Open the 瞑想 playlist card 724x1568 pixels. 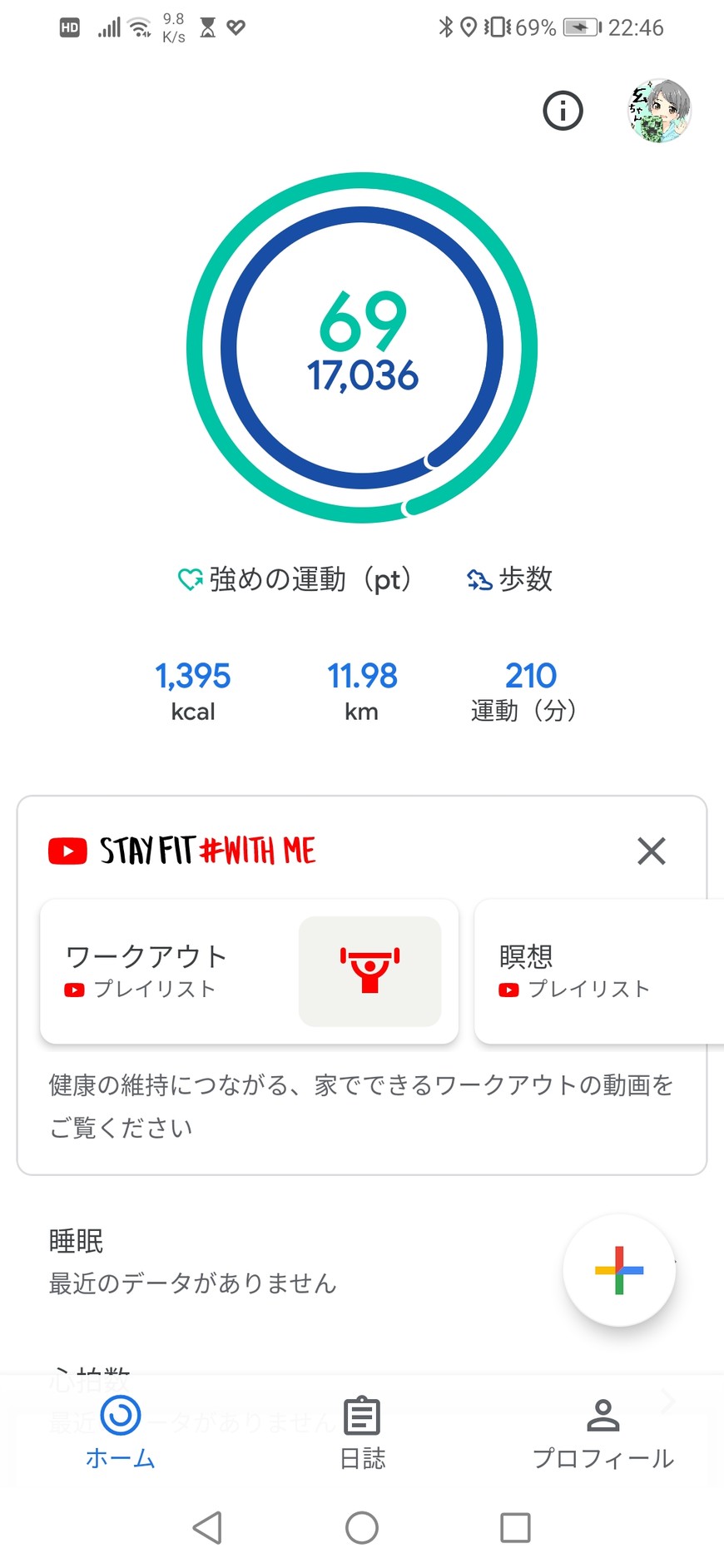coord(598,971)
